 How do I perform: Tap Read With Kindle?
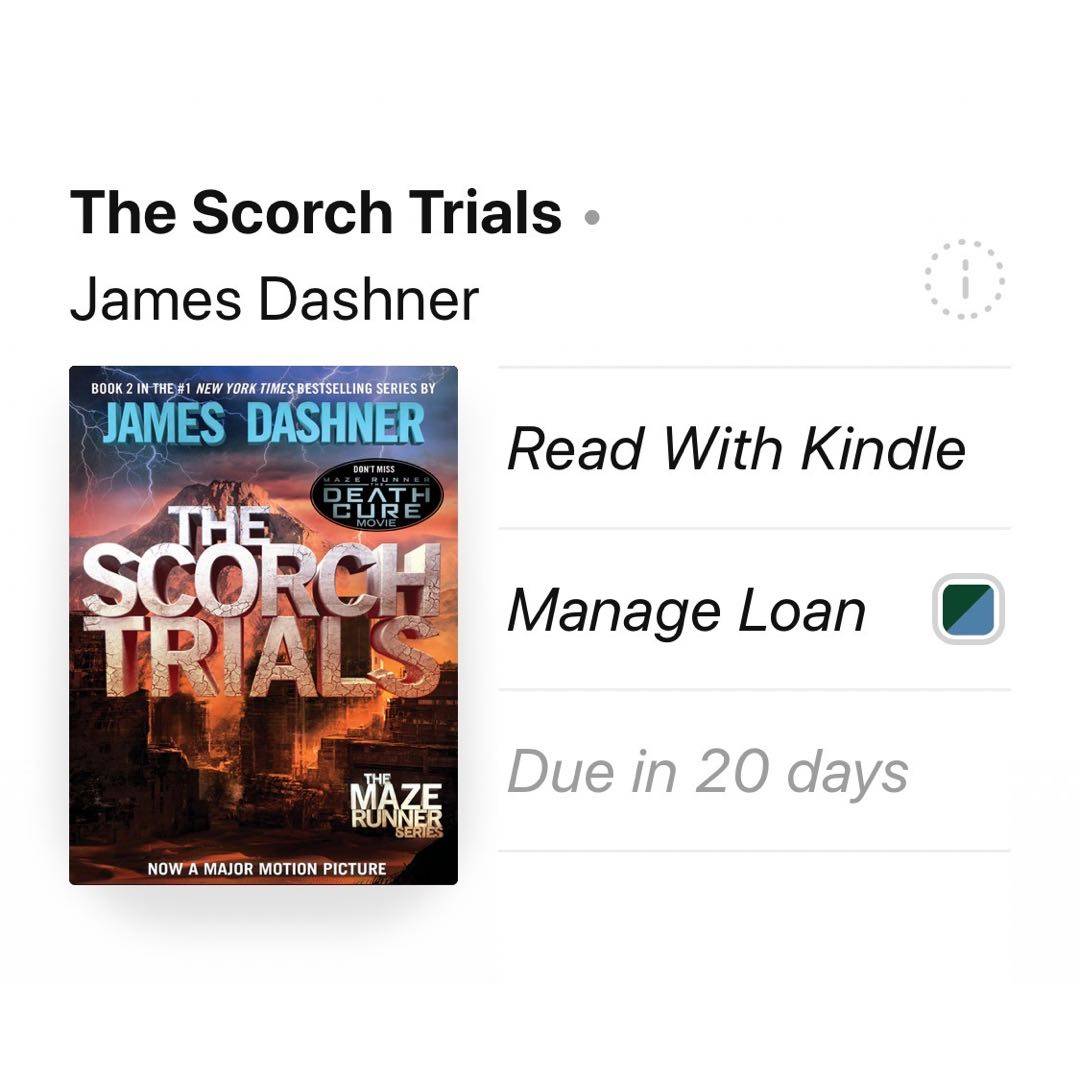point(736,449)
